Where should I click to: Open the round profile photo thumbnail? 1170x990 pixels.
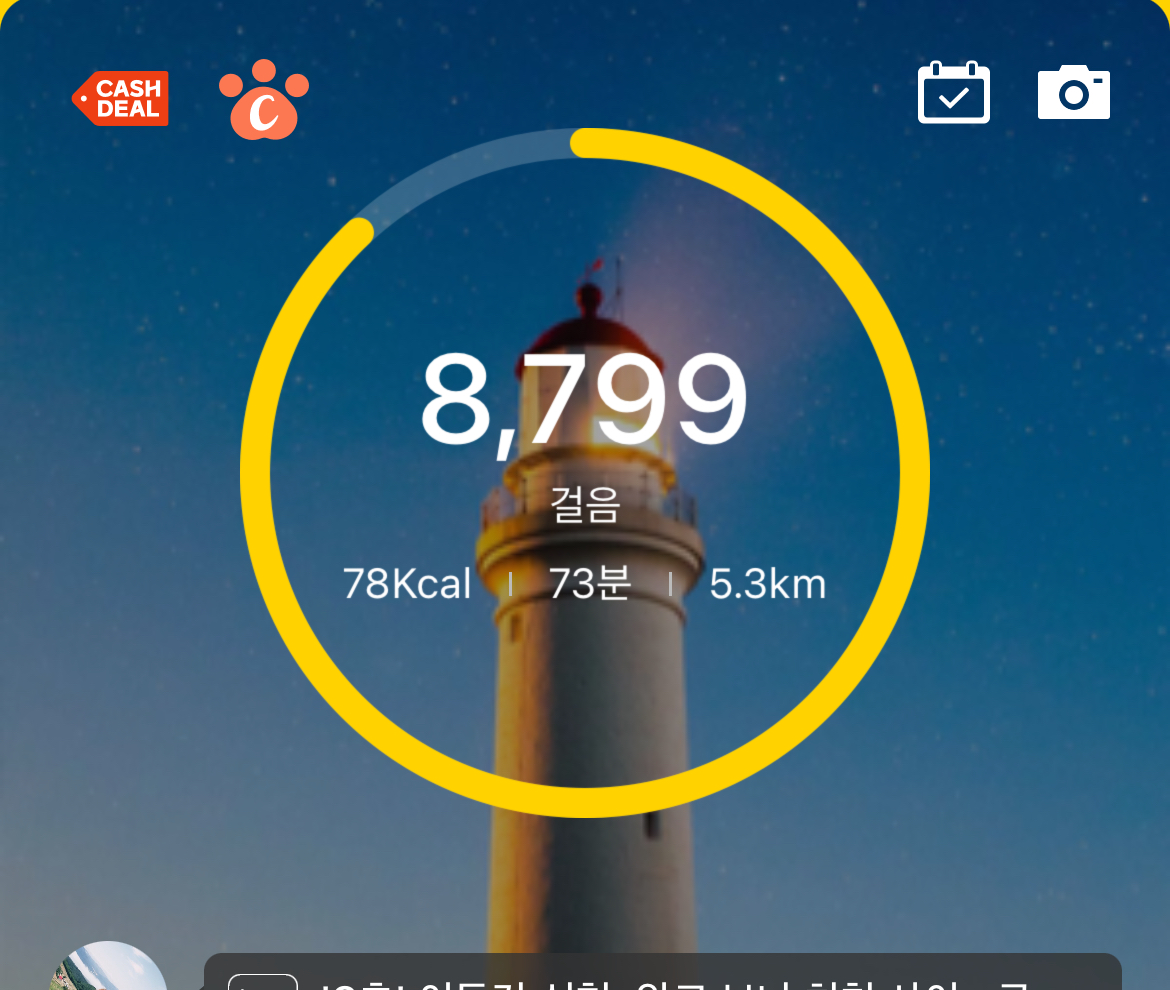(x=108, y=968)
